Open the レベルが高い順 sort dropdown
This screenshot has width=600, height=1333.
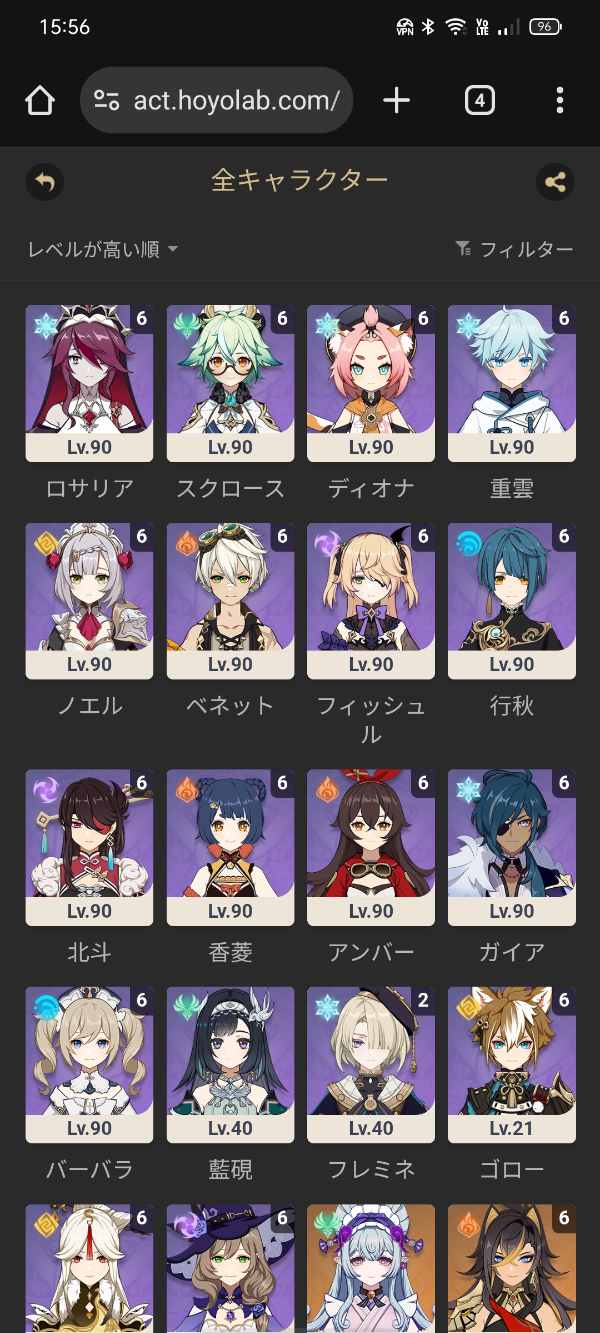click(x=102, y=249)
